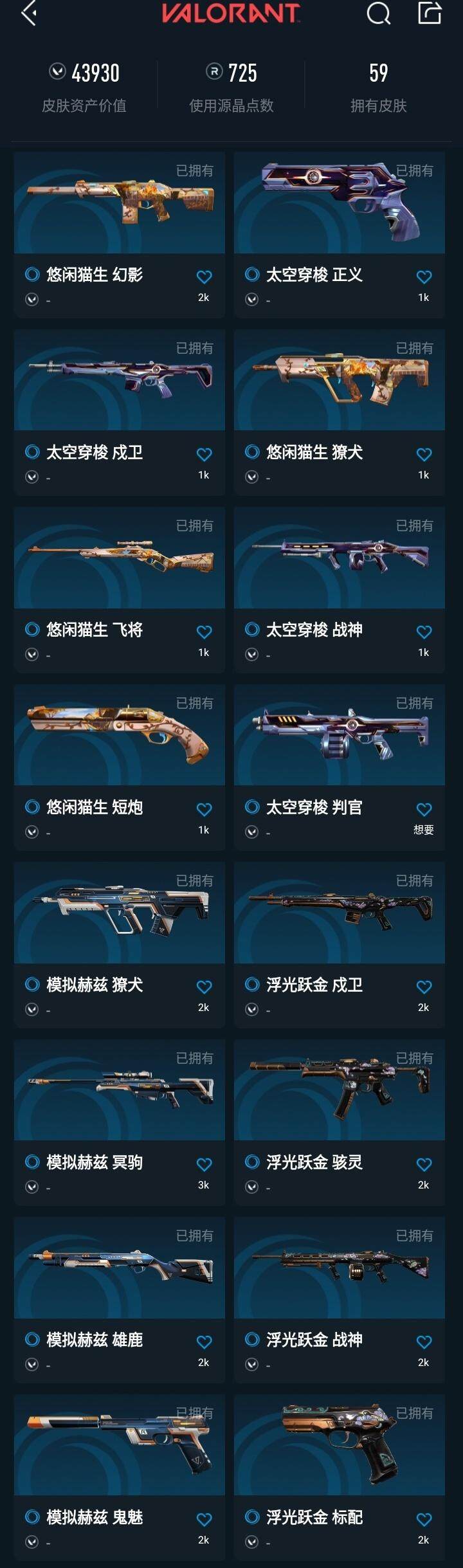The height and width of the screenshot is (1568, 463).
Task: Open the 浮光跃金 战神 skin card
Action: [340, 1268]
